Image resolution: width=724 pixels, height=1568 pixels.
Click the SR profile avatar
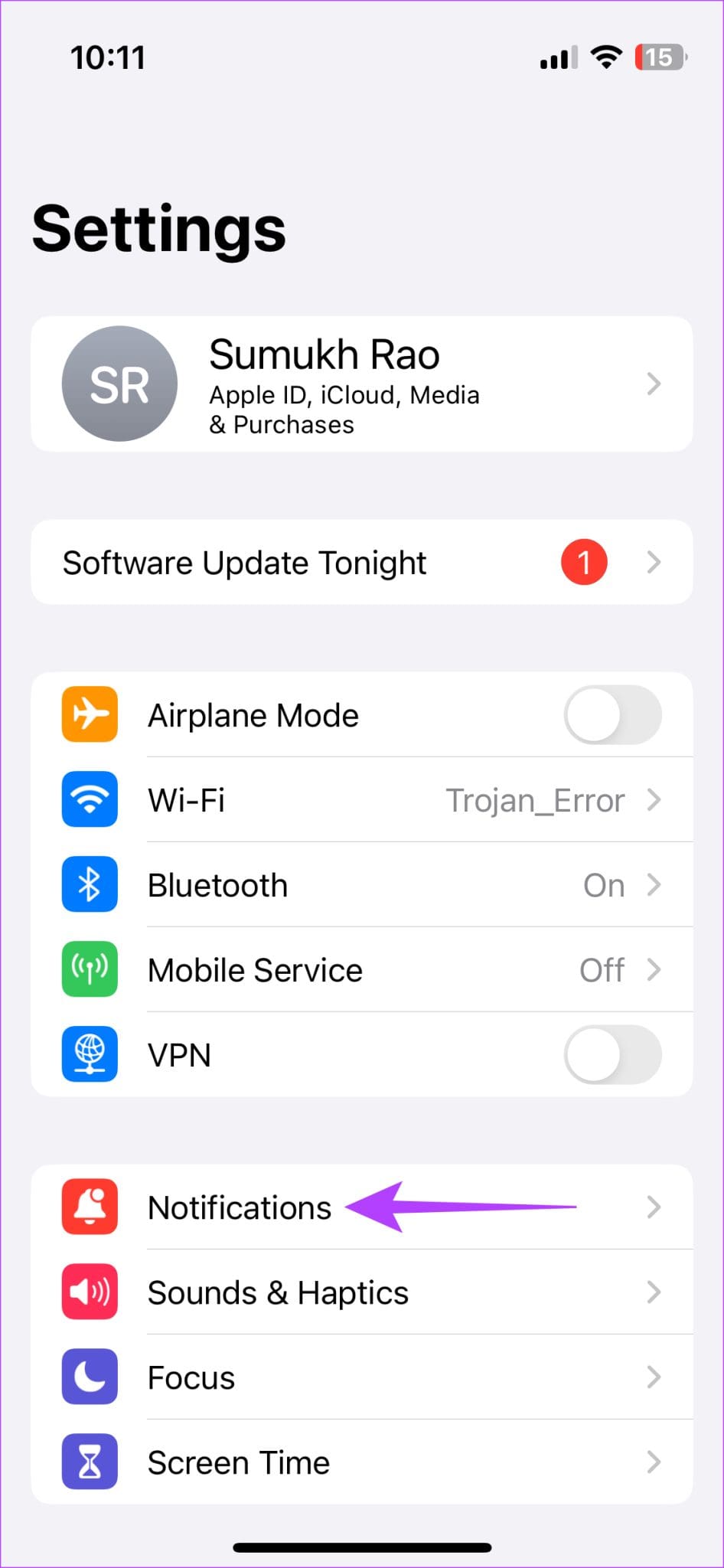click(x=119, y=384)
